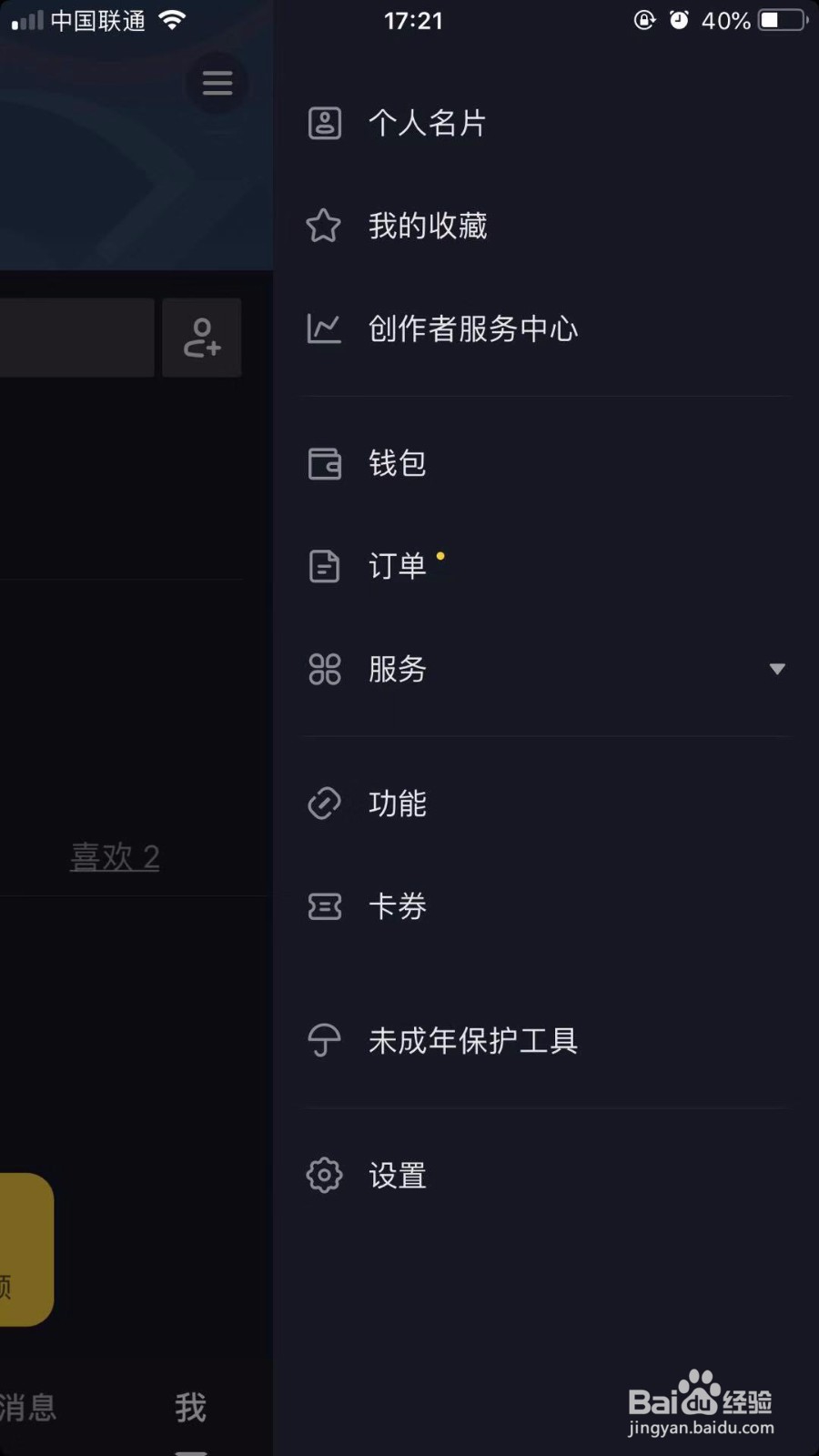This screenshot has height=1456, width=819.
Task: Tap the 订单 menu item
Action: tap(398, 566)
